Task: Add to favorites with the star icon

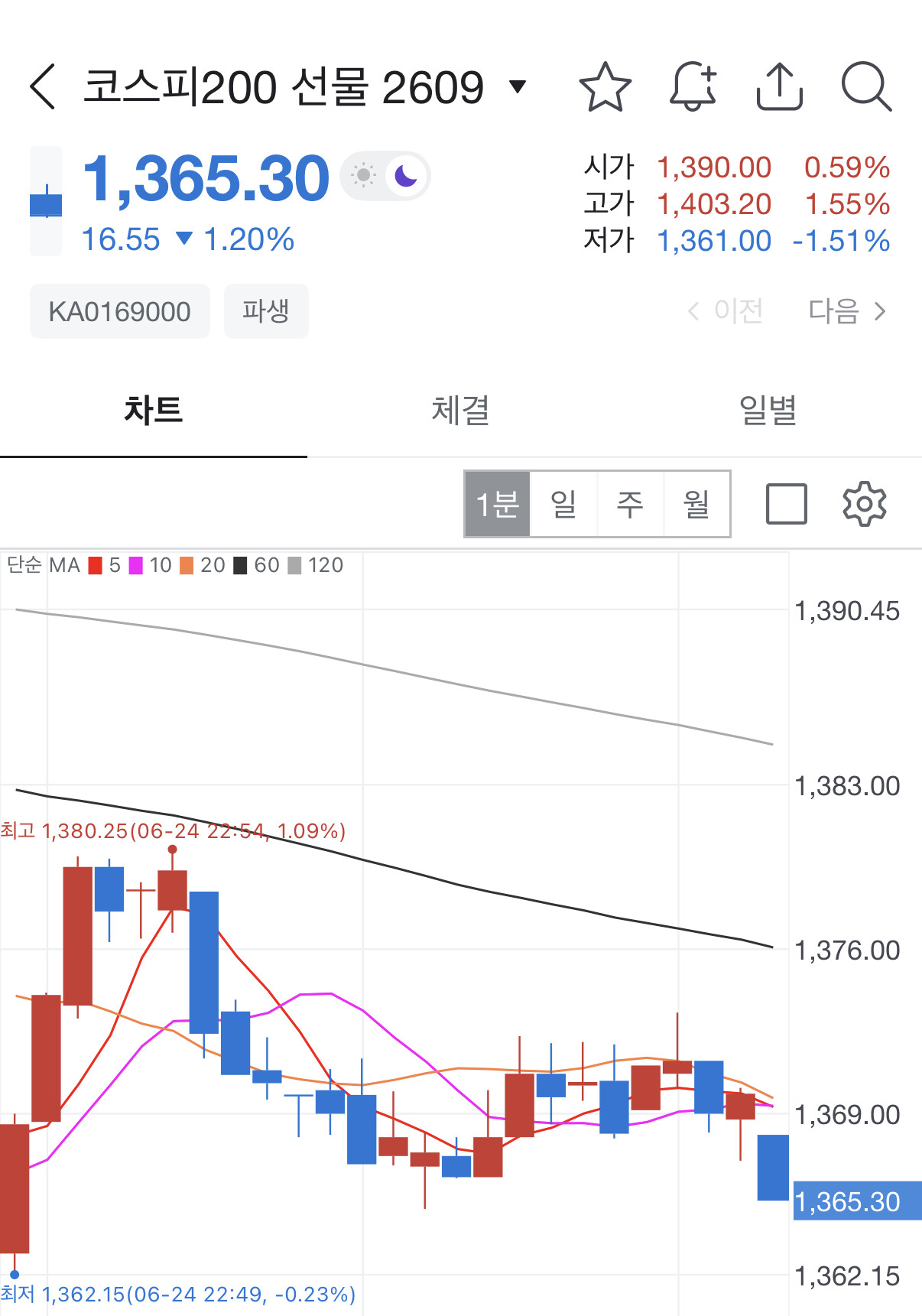Action: point(605,86)
